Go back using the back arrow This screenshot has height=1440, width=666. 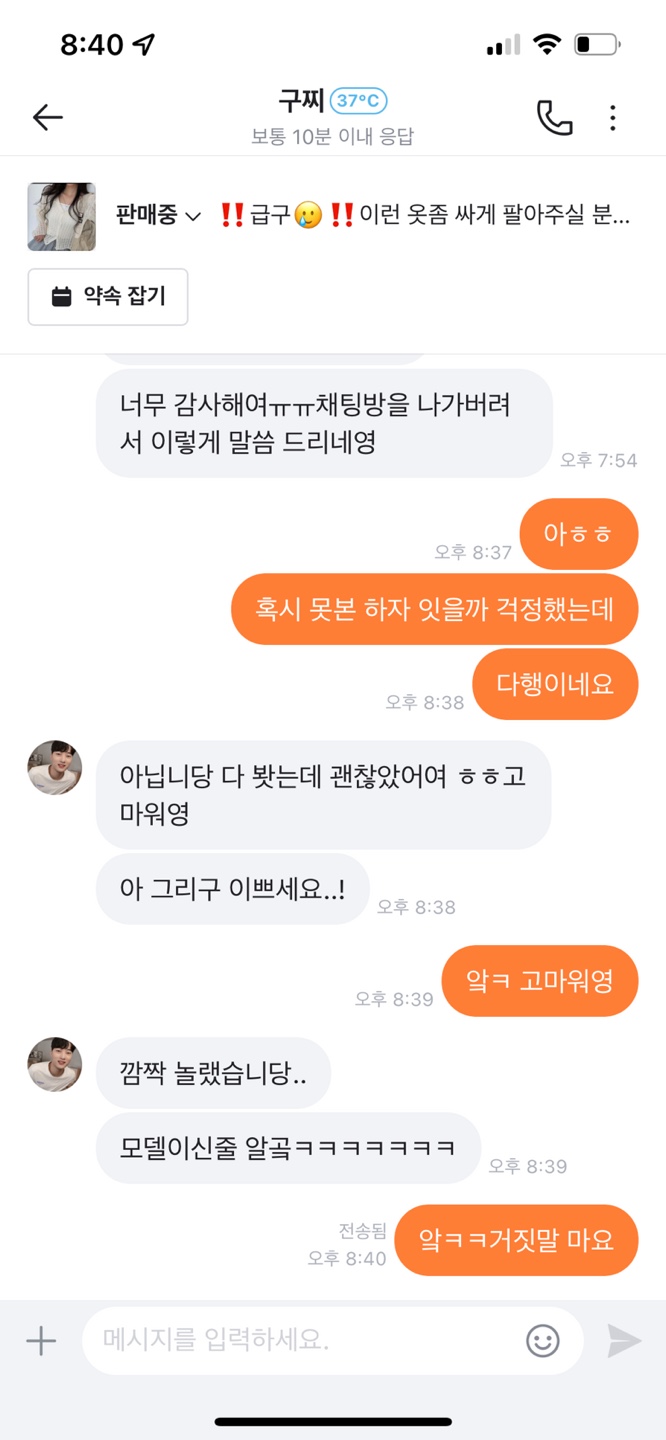click(47, 118)
